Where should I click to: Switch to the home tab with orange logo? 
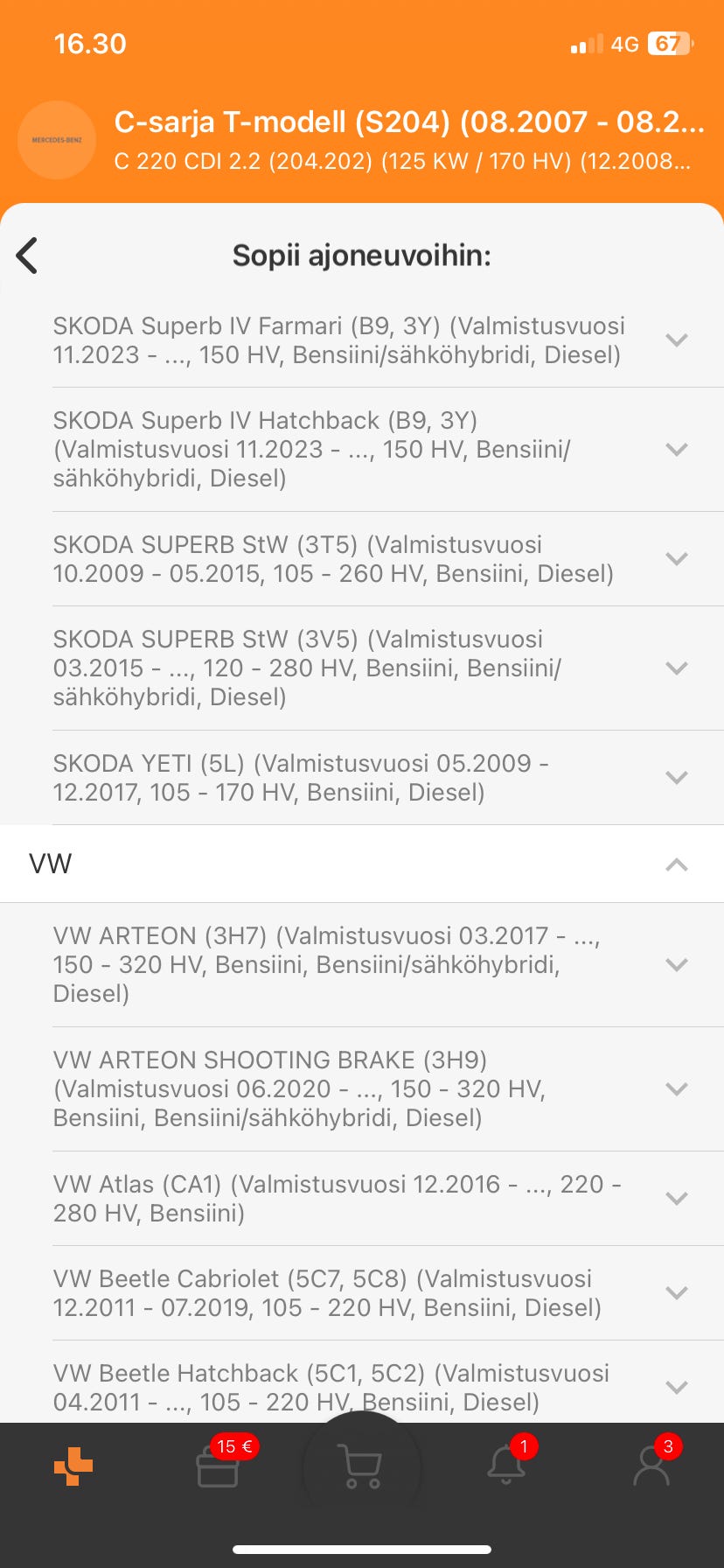[x=73, y=1466]
